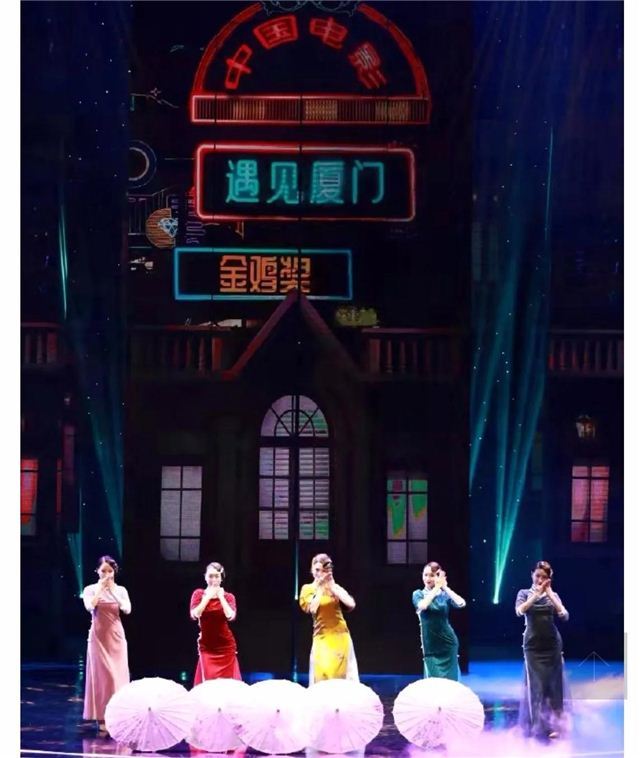
Task: Tap the back-to-top arrow button
Action: [x=596, y=666]
